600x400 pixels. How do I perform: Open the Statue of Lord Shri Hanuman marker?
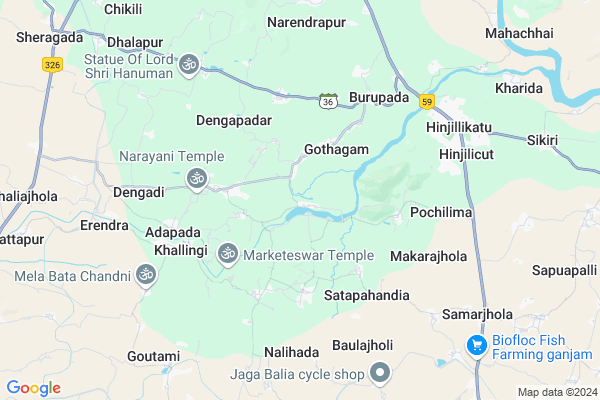[189, 65]
